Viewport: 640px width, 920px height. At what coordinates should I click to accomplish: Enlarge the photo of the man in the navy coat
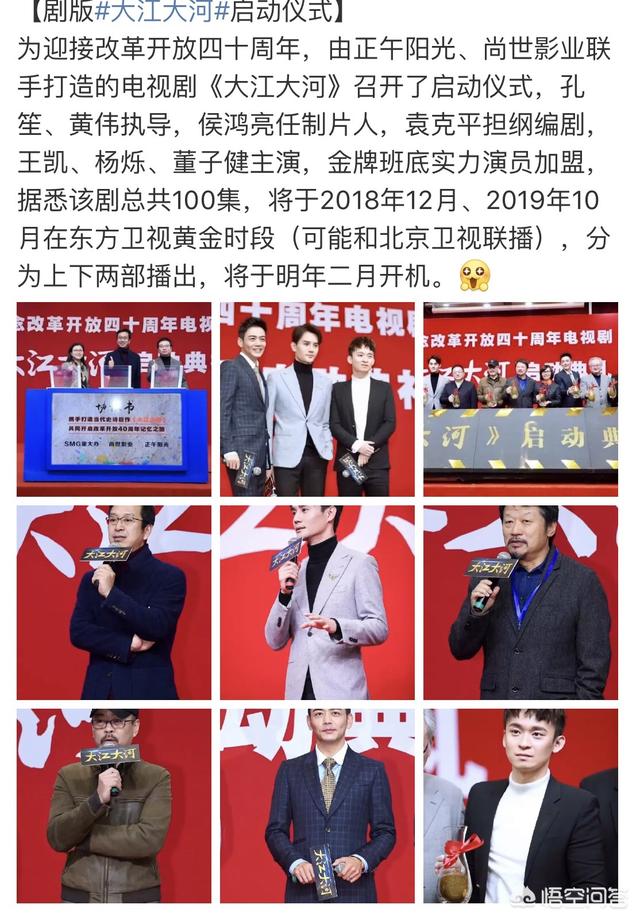[x=113, y=602]
